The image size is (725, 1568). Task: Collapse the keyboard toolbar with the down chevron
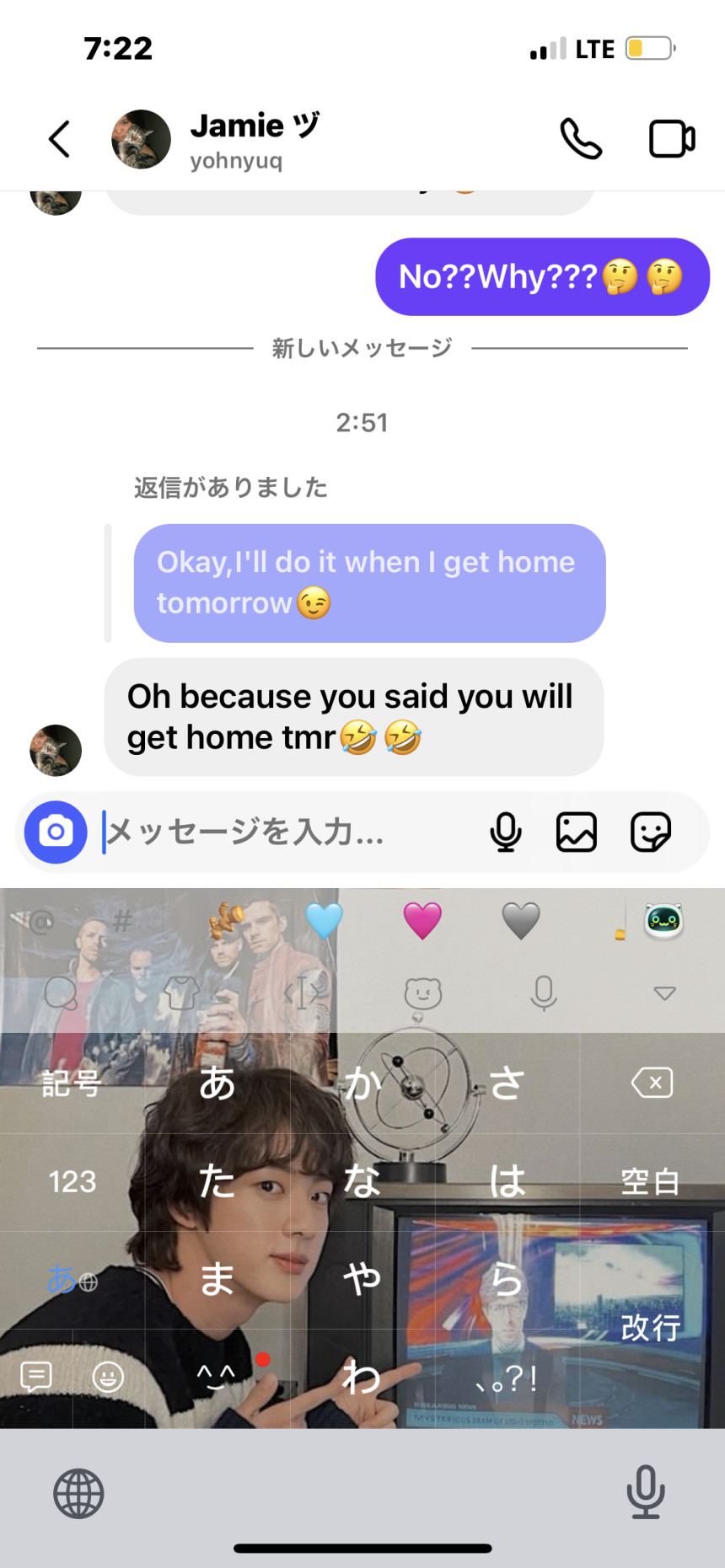[663, 993]
